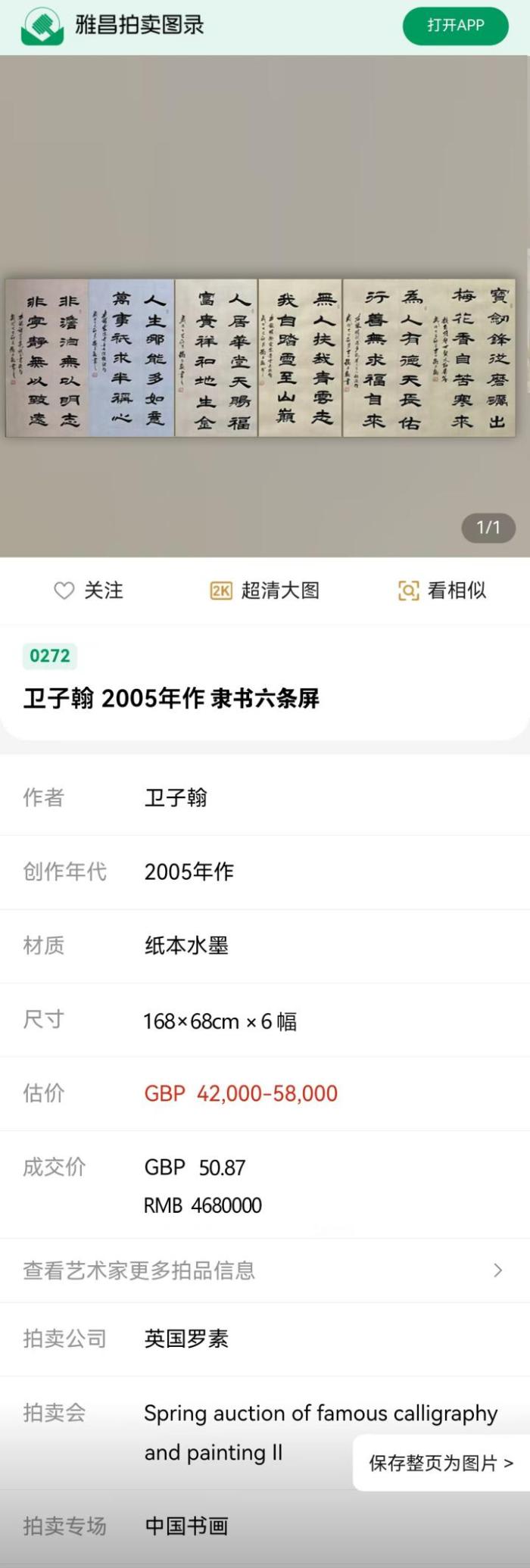530x1568 pixels.
Task: Save the page with 保存整页为图片
Action: pyautogui.click(x=441, y=1463)
